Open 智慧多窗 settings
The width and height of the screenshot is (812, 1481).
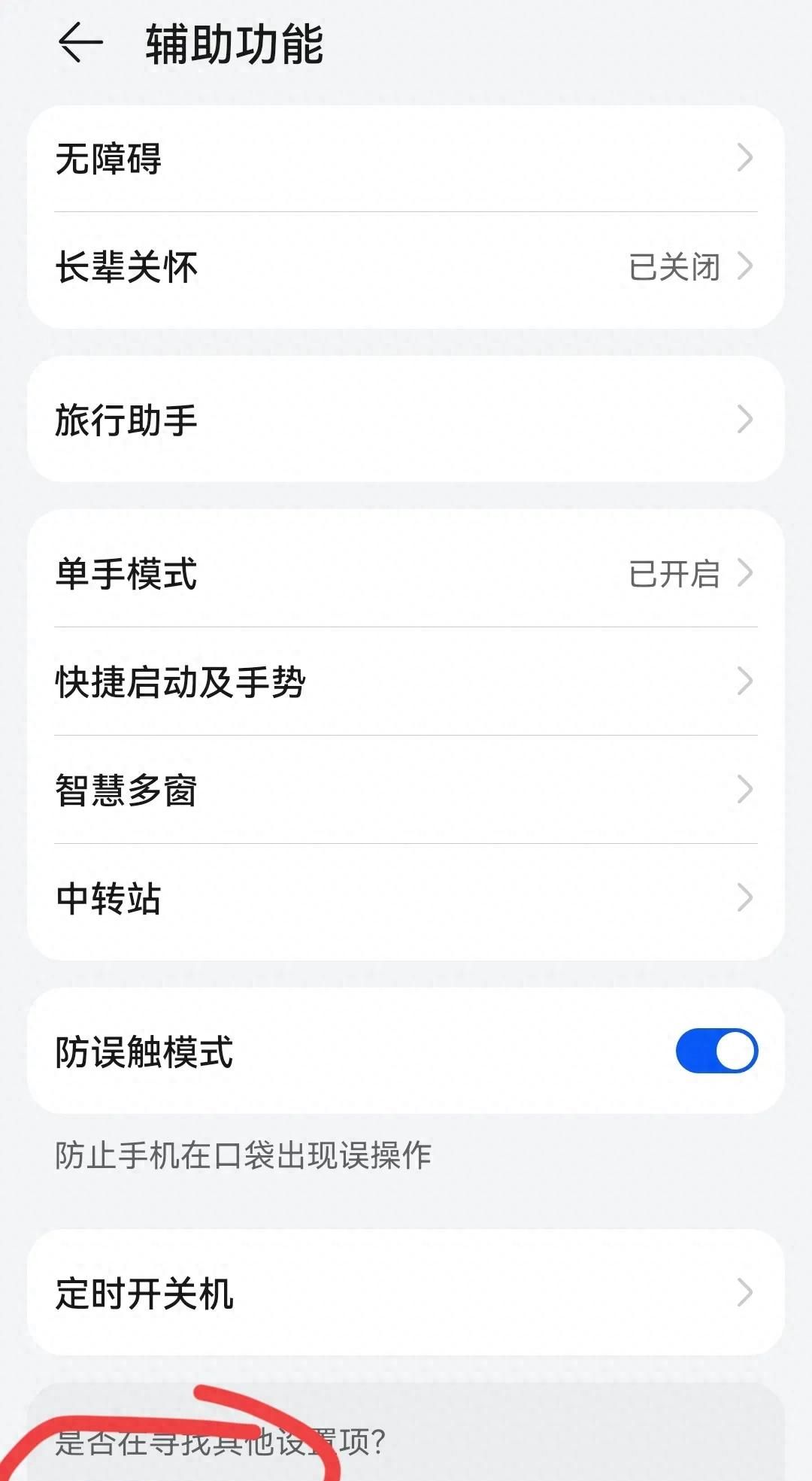pyautogui.click(x=406, y=791)
